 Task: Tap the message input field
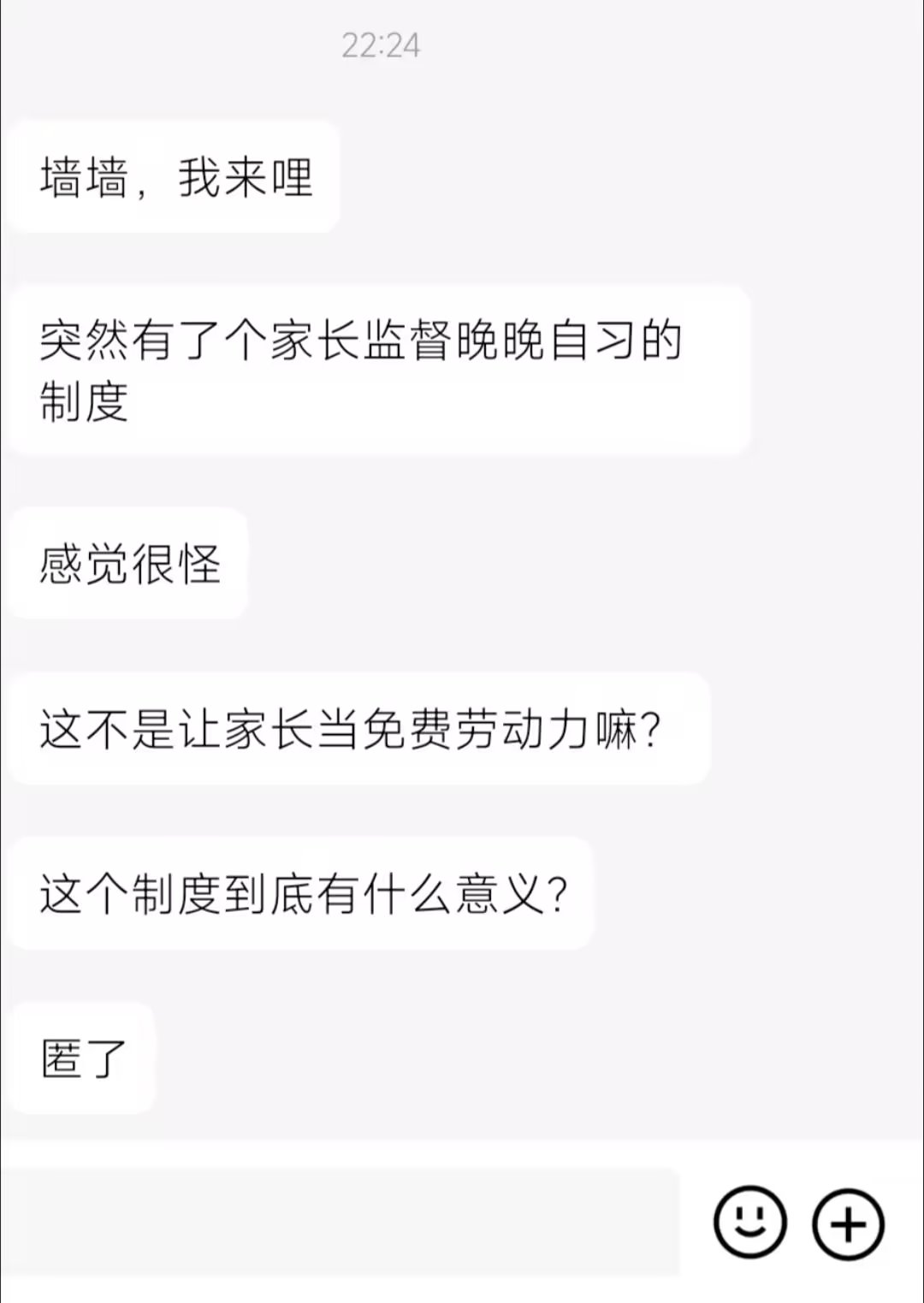[x=341, y=1222]
